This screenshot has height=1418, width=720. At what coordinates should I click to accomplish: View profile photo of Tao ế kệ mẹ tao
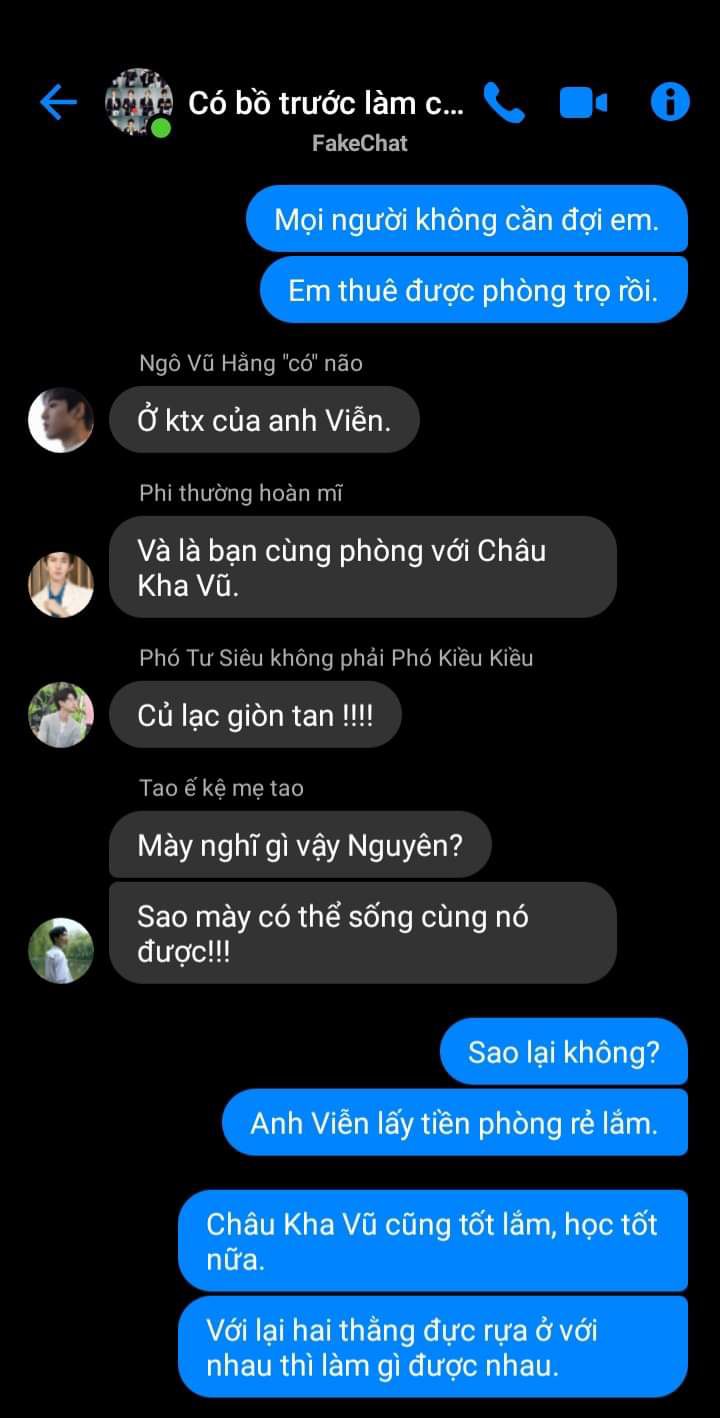click(61, 950)
